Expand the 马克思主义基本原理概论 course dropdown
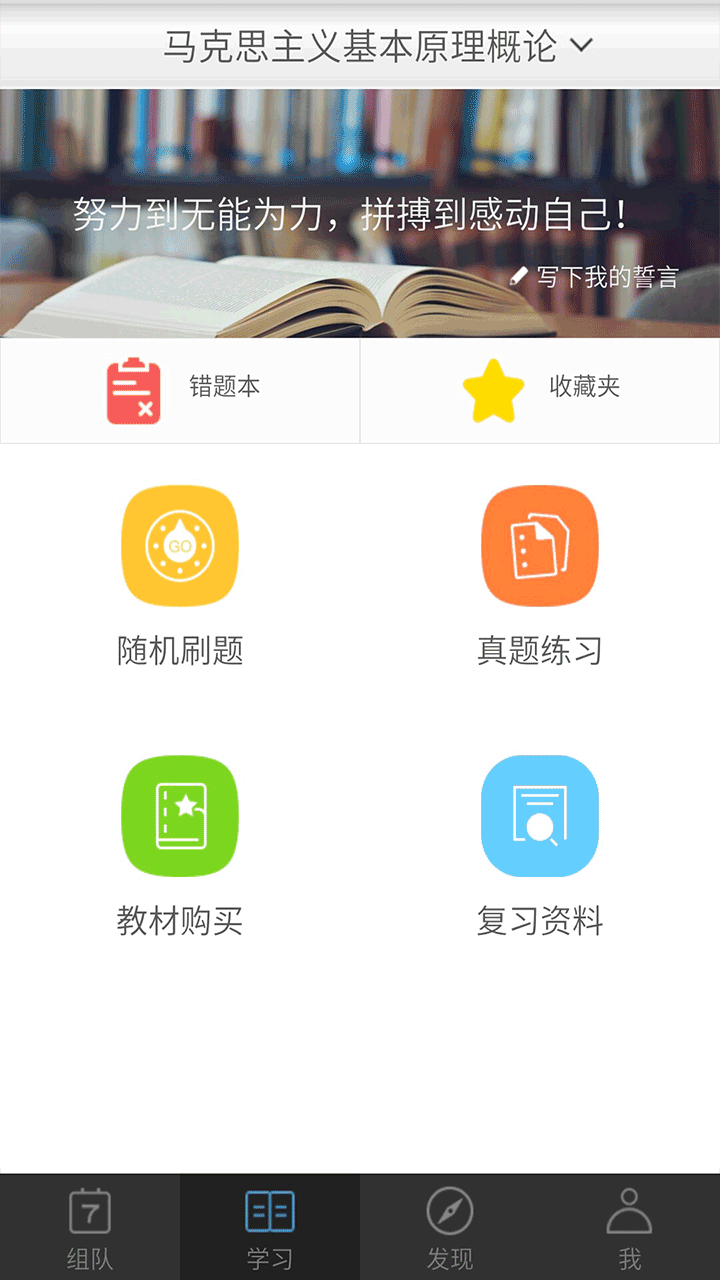The height and width of the screenshot is (1280, 720). click(378, 46)
